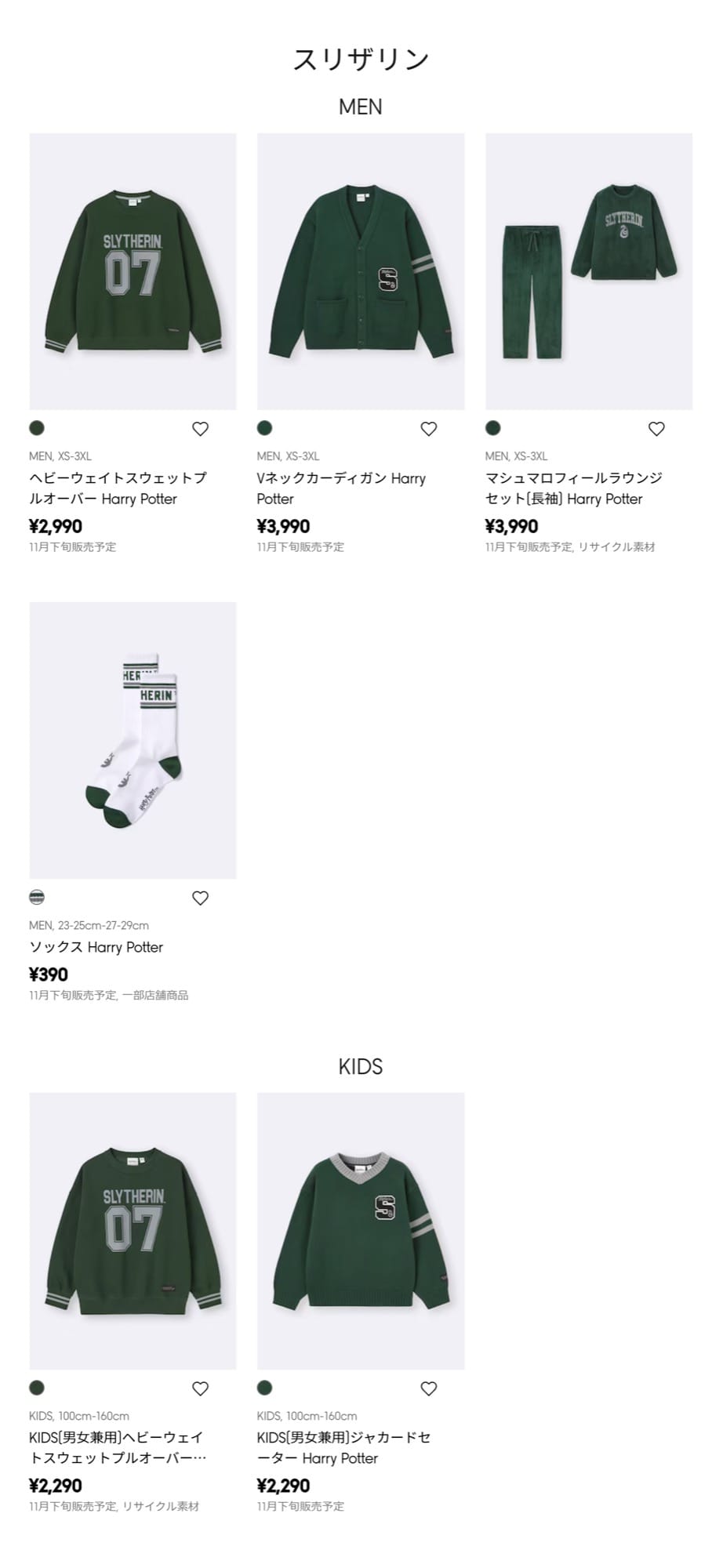View the マシュマロフィールラウンジセット product
The image size is (723, 1568).
pos(589,271)
